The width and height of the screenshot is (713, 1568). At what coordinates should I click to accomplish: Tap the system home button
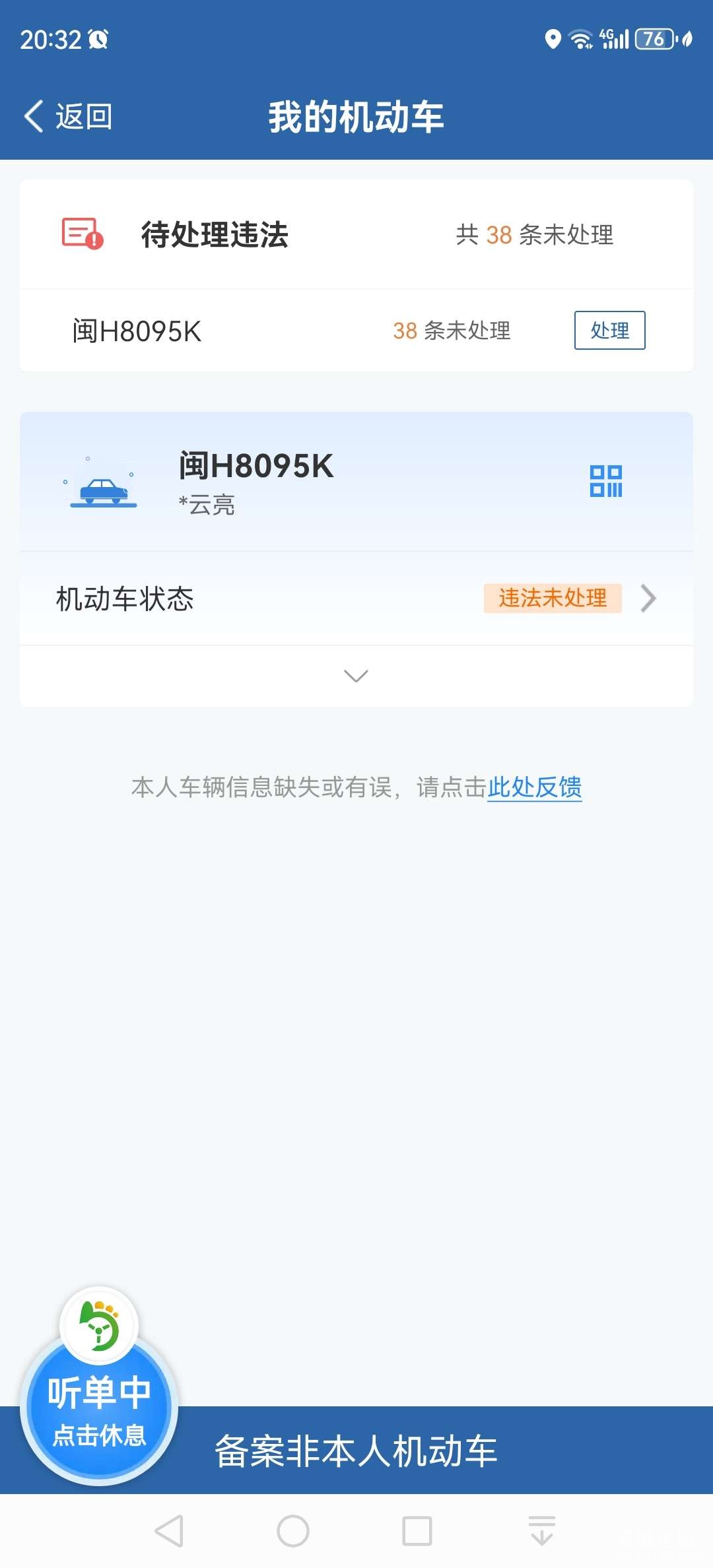293,1531
